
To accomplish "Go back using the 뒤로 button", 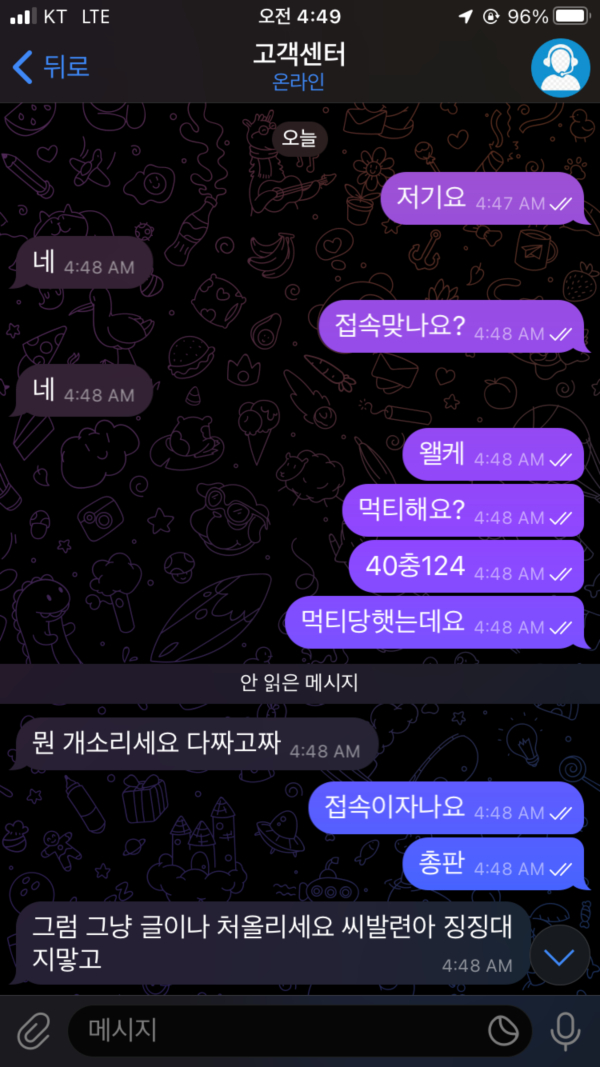I will [x=52, y=67].
